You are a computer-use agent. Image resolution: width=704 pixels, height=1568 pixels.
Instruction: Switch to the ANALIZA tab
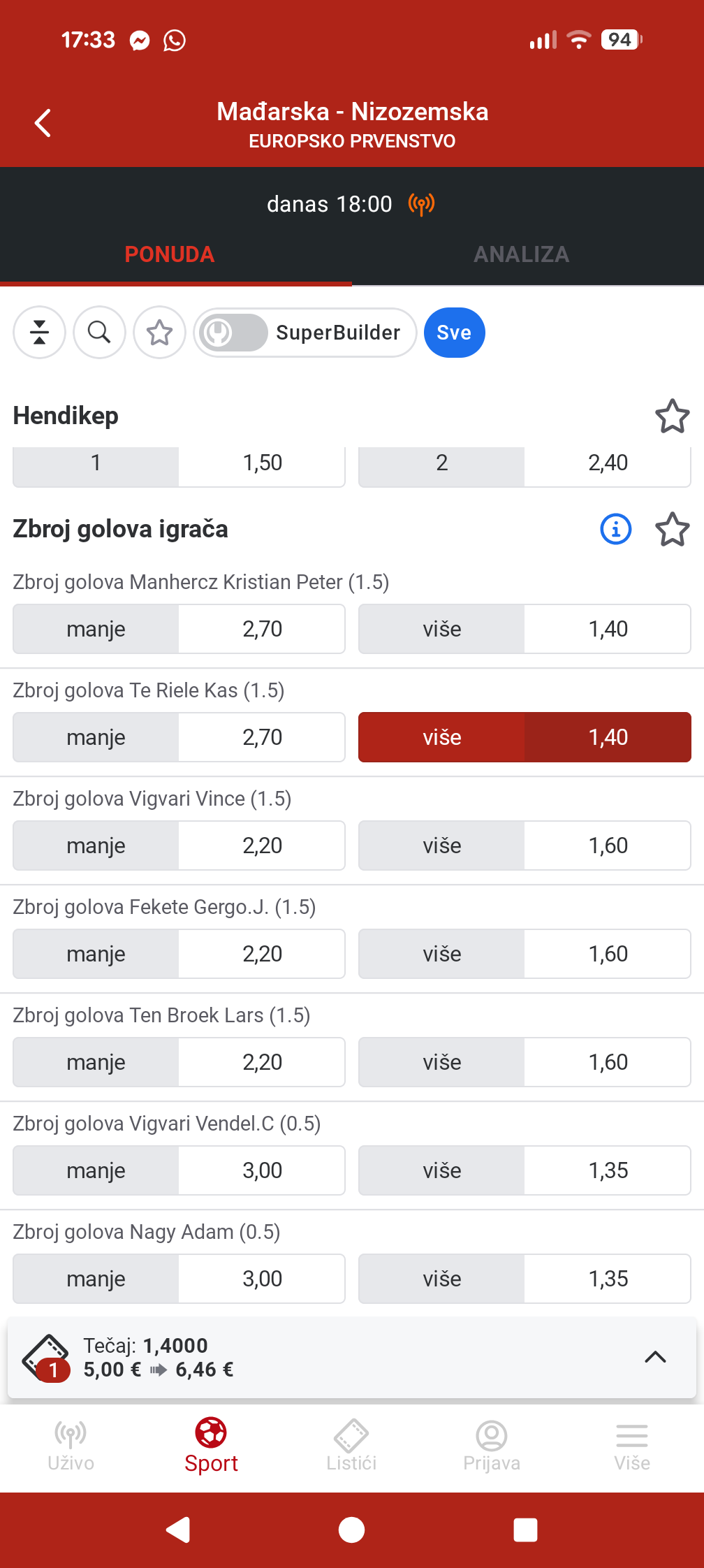[521, 254]
